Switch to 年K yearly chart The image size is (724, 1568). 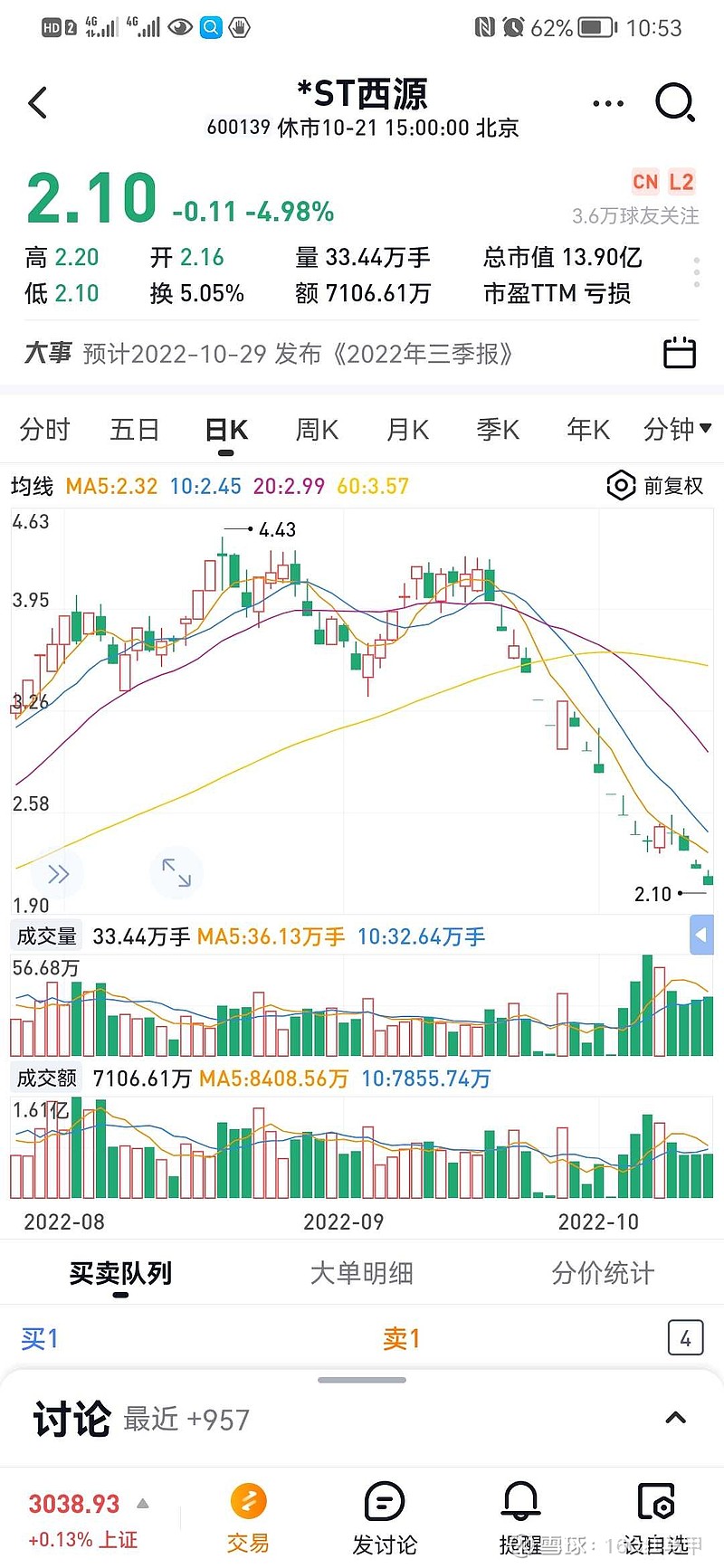pyautogui.click(x=588, y=430)
